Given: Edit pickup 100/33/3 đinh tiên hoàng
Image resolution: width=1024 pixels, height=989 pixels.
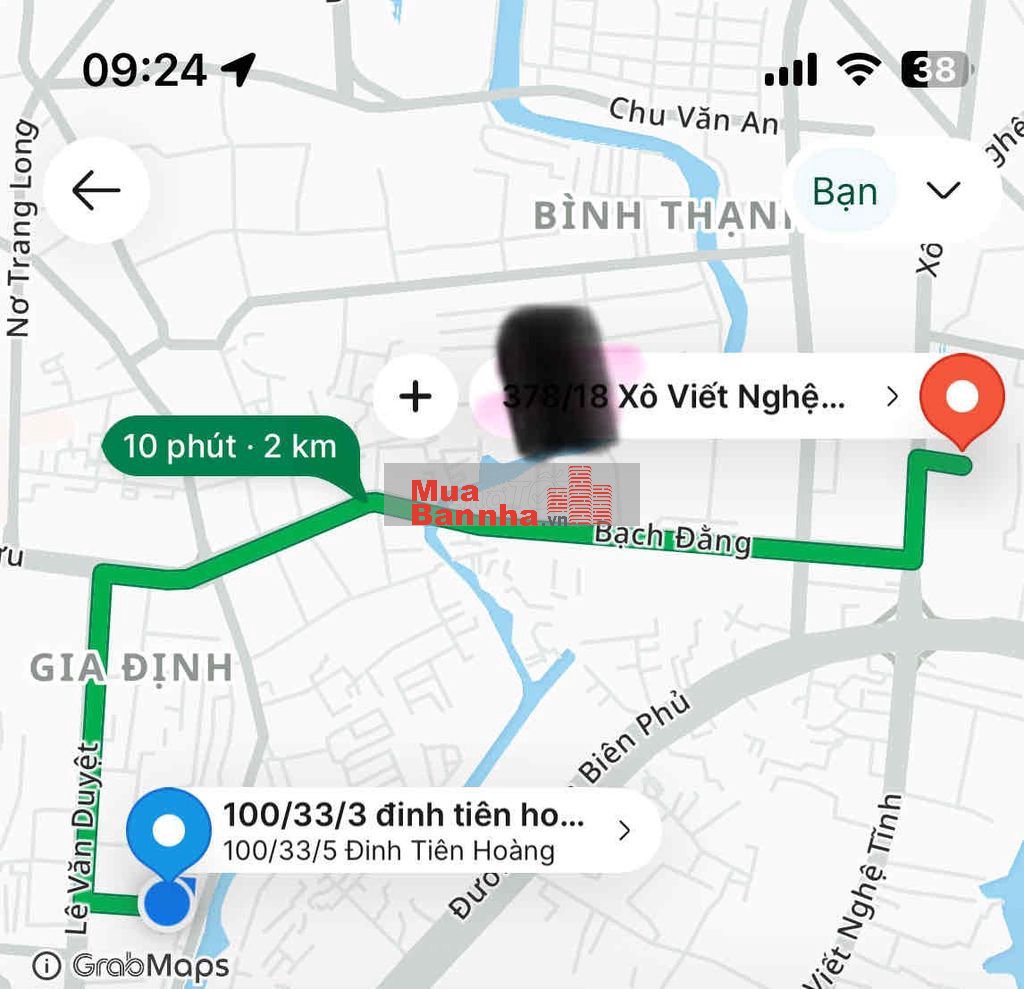Looking at the screenshot, I should pyautogui.click(x=420, y=831).
